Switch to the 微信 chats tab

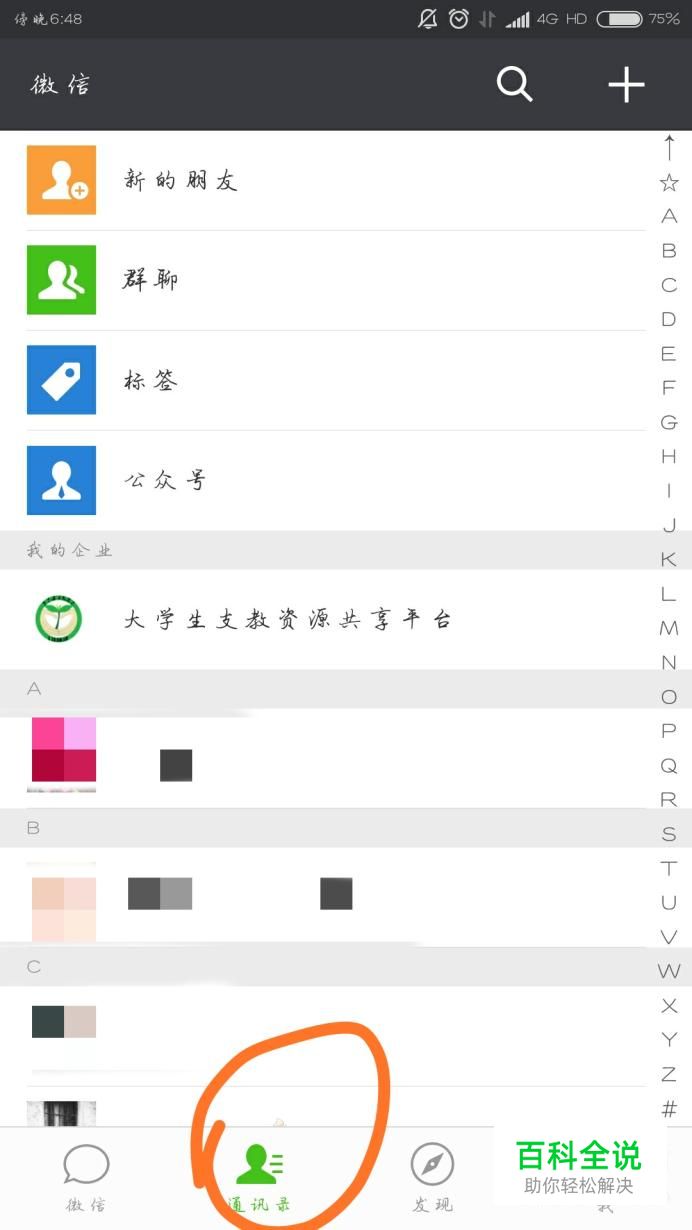tap(86, 1178)
